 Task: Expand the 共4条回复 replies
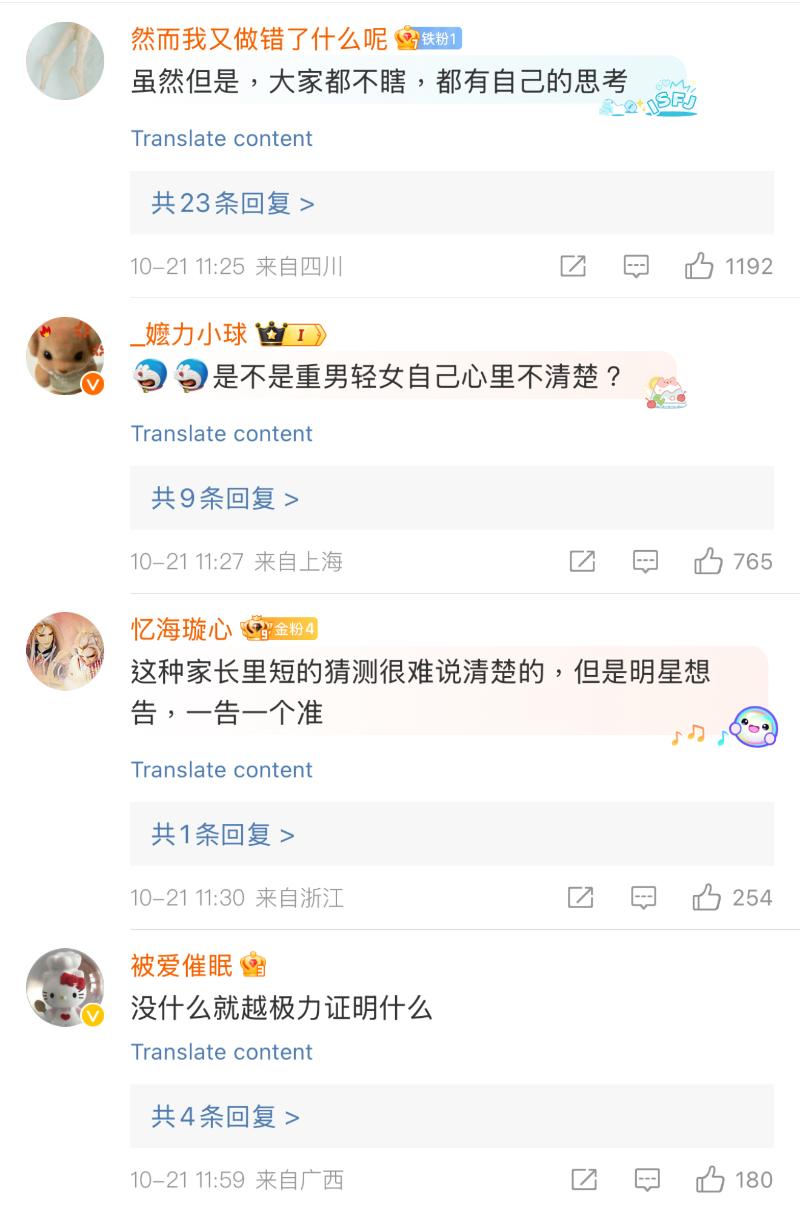click(225, 1116)
